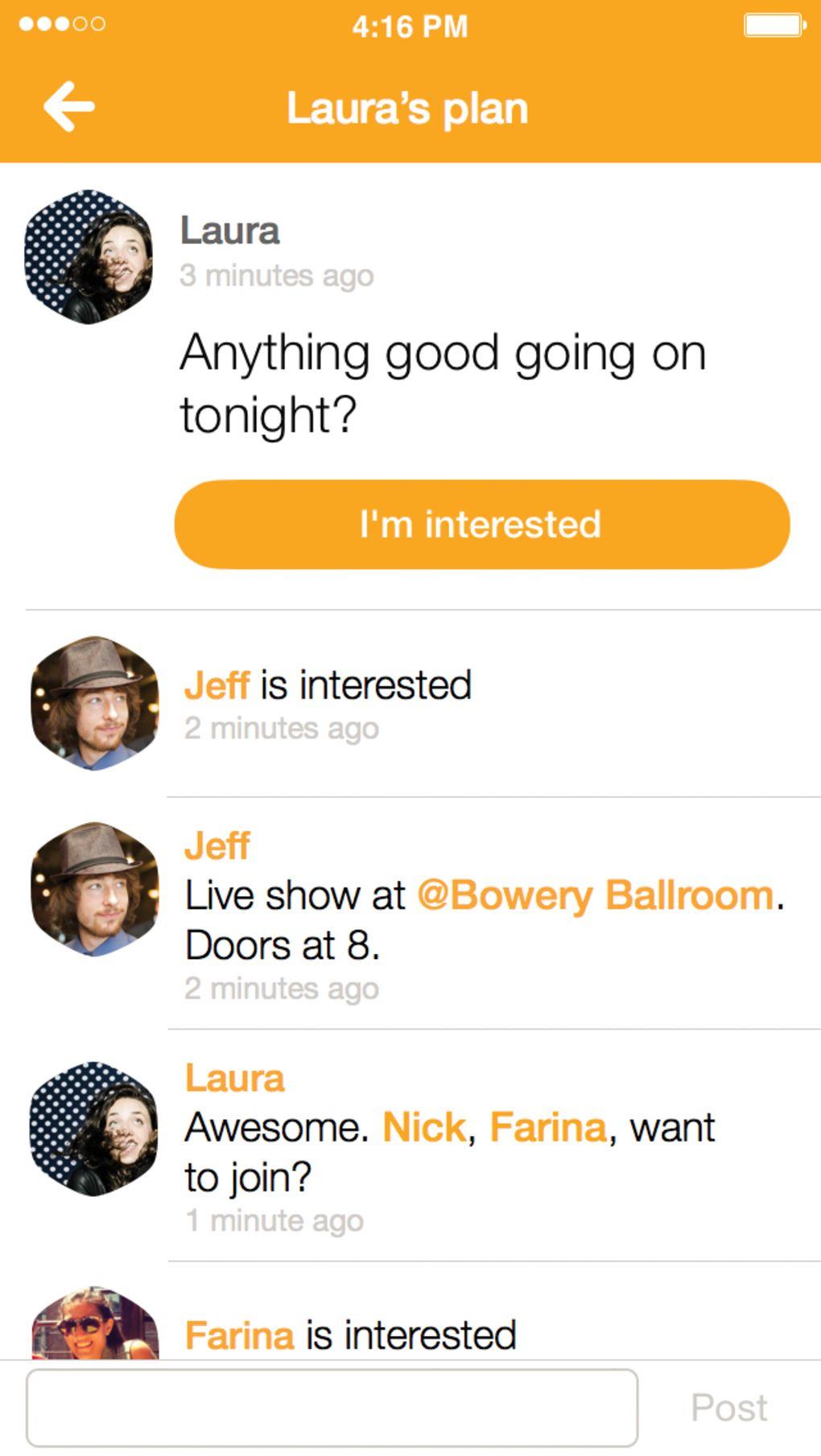Go back with the top arrow
The height and width of the screenshot is (1456, 821).
pyautogui.click(x=69, y=106)
